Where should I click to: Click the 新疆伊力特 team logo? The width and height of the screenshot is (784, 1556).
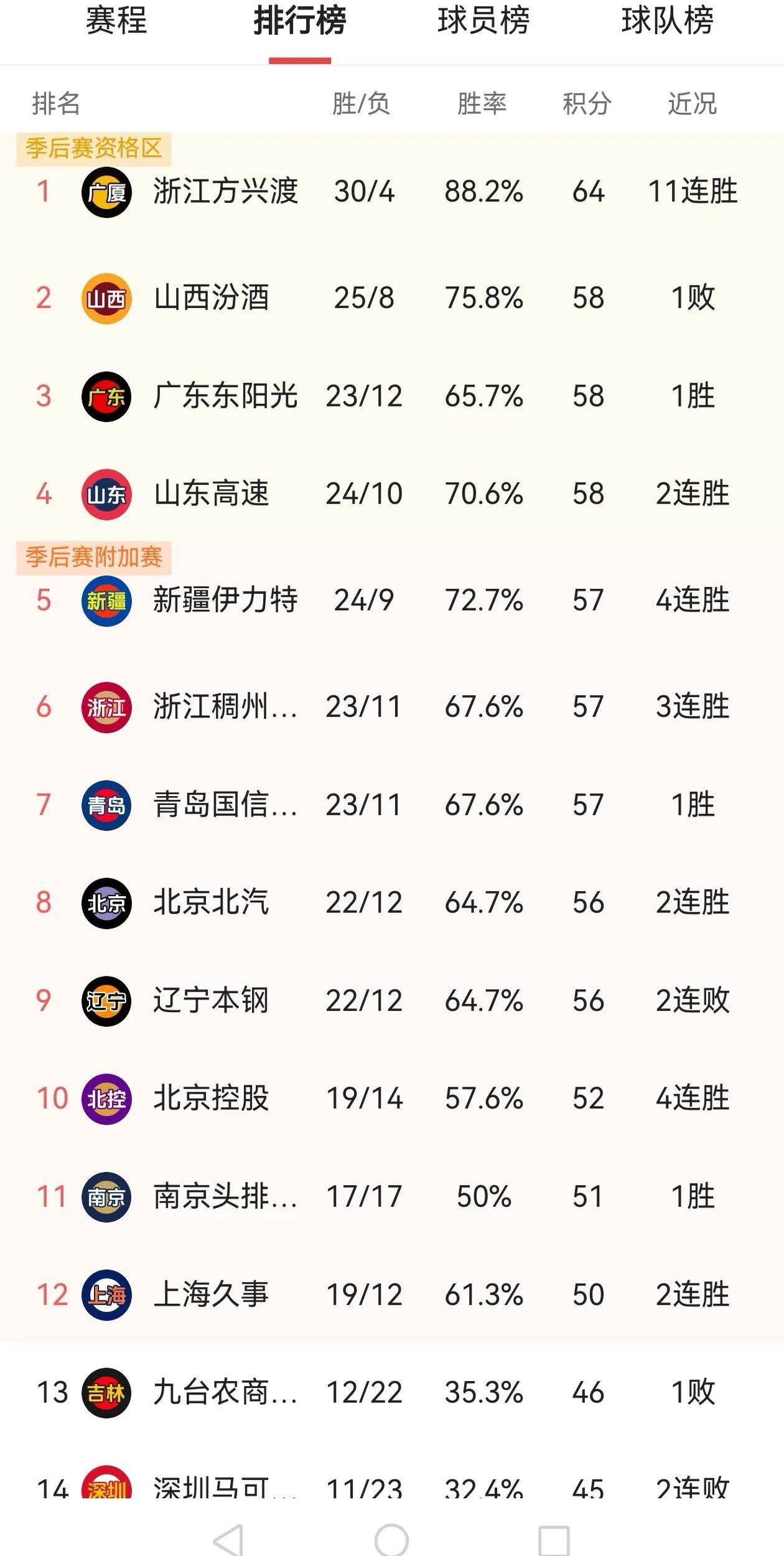(106, 599)
